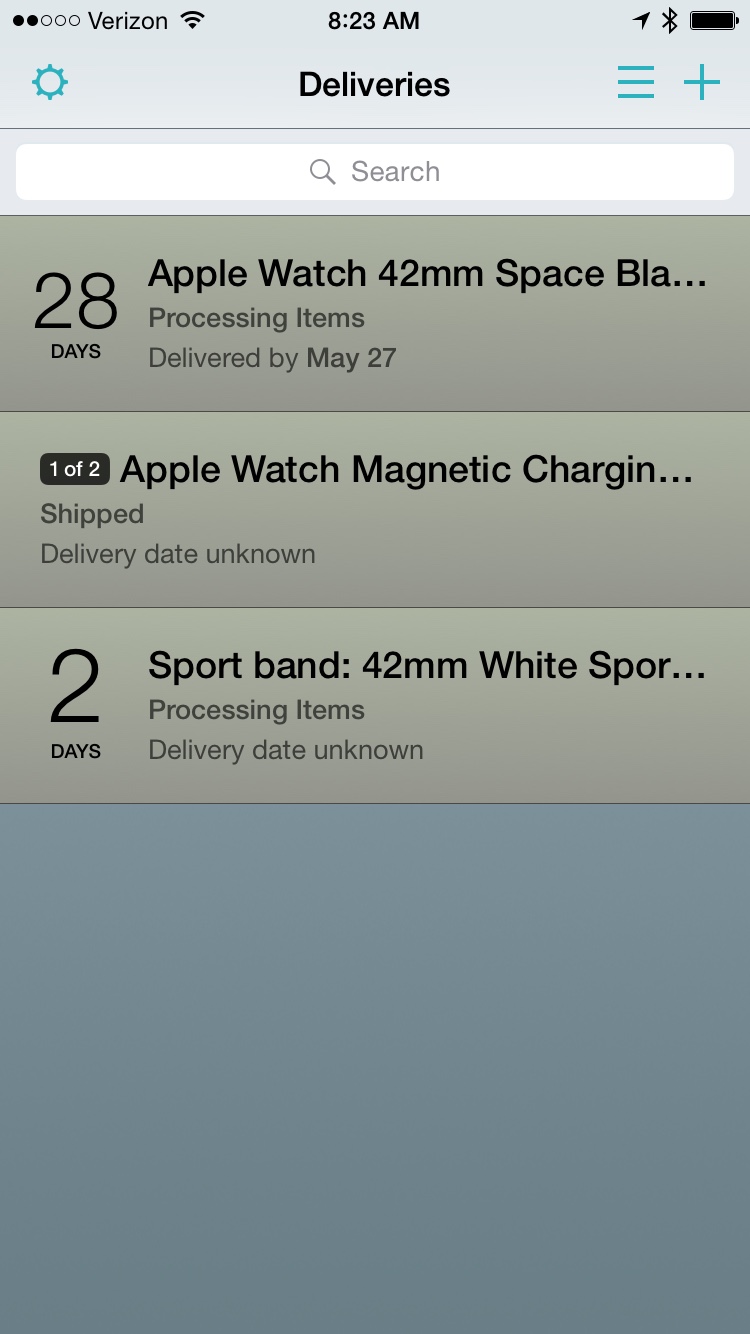Screen dimensions: 750x1334
Task: Open the Sport band 42mm White delivery
Action: [x=375, y=706]
